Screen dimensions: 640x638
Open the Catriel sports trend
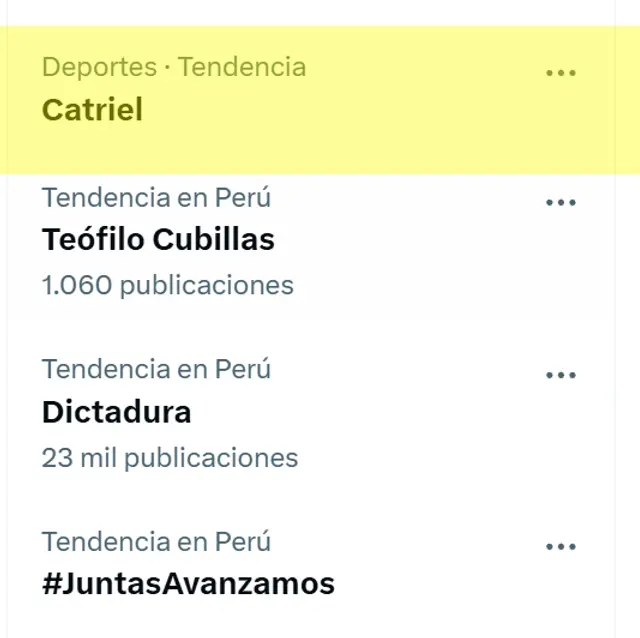coord(93,110)
